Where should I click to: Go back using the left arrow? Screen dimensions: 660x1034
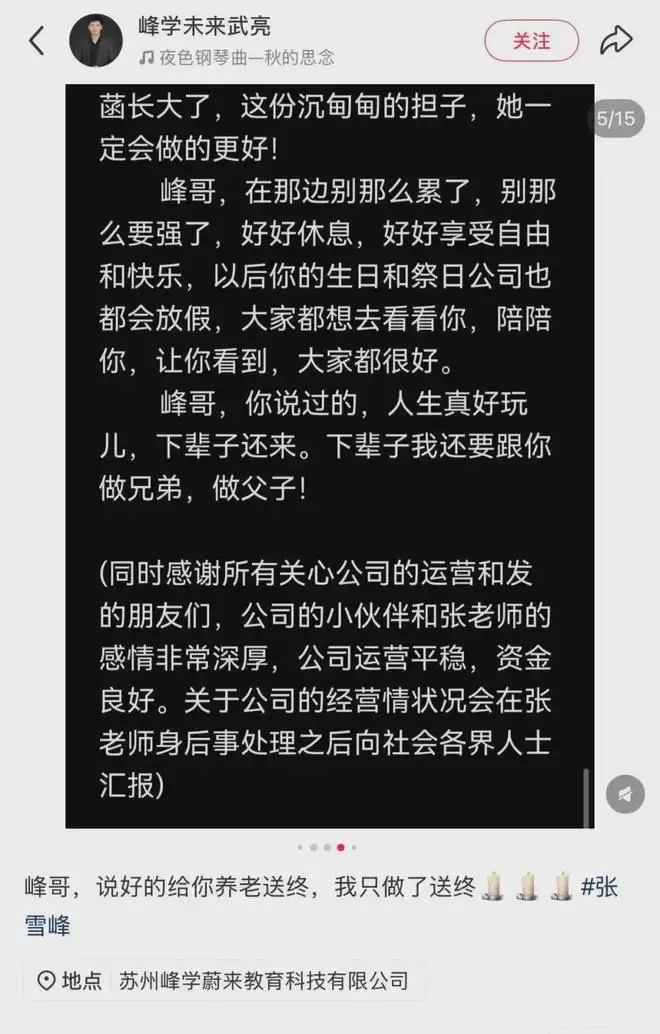coord(36,41)
